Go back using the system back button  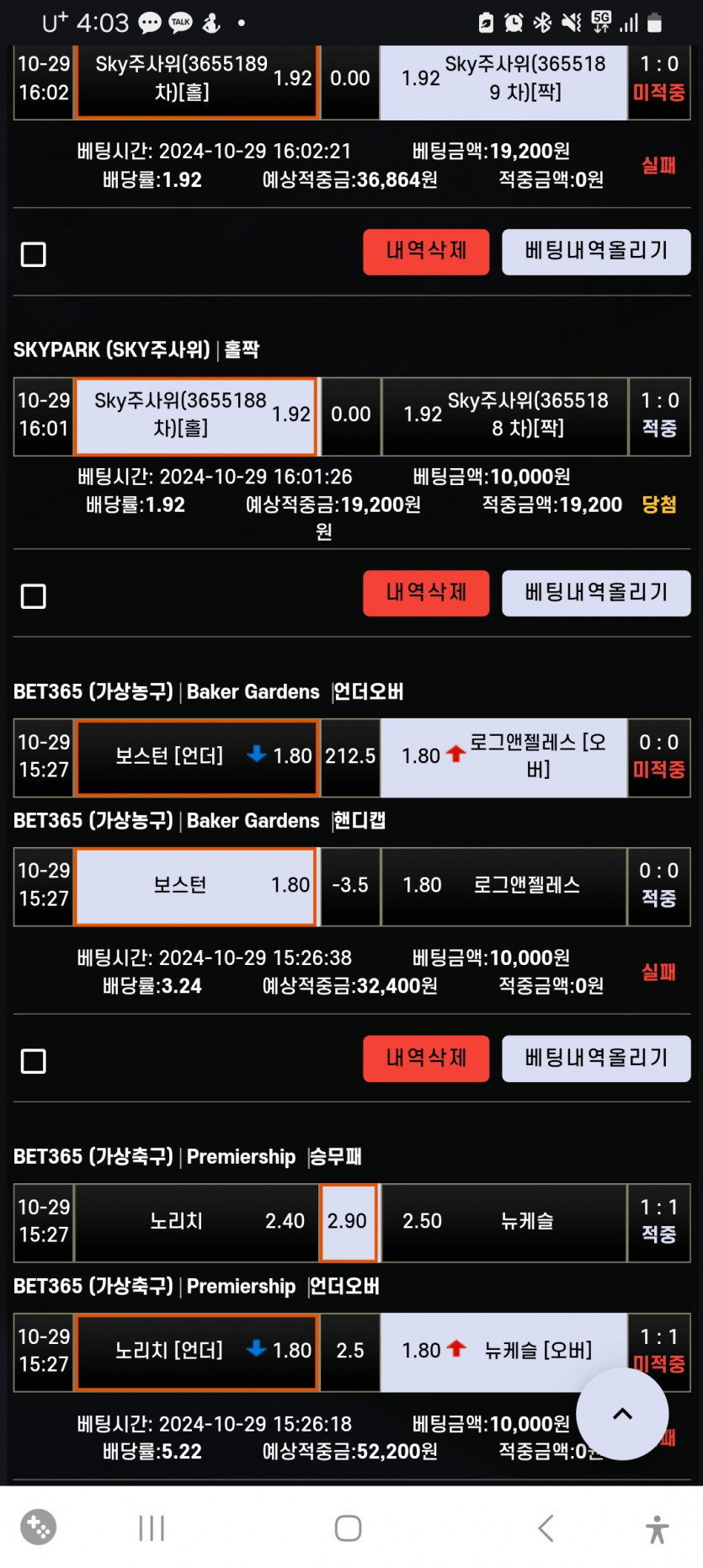point(546,1528)
